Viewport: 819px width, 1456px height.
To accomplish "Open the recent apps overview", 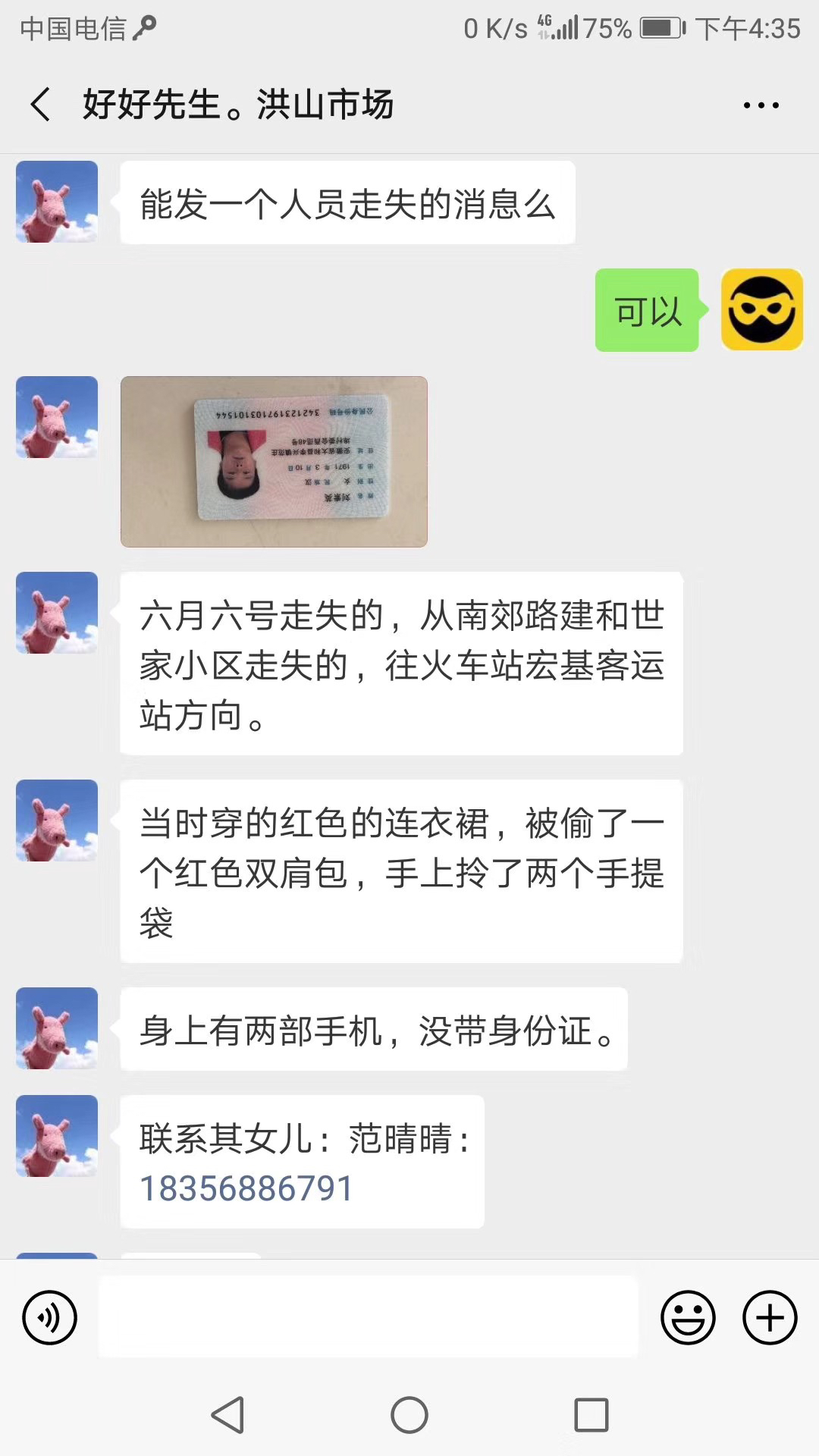I will tap(591, 1415).
